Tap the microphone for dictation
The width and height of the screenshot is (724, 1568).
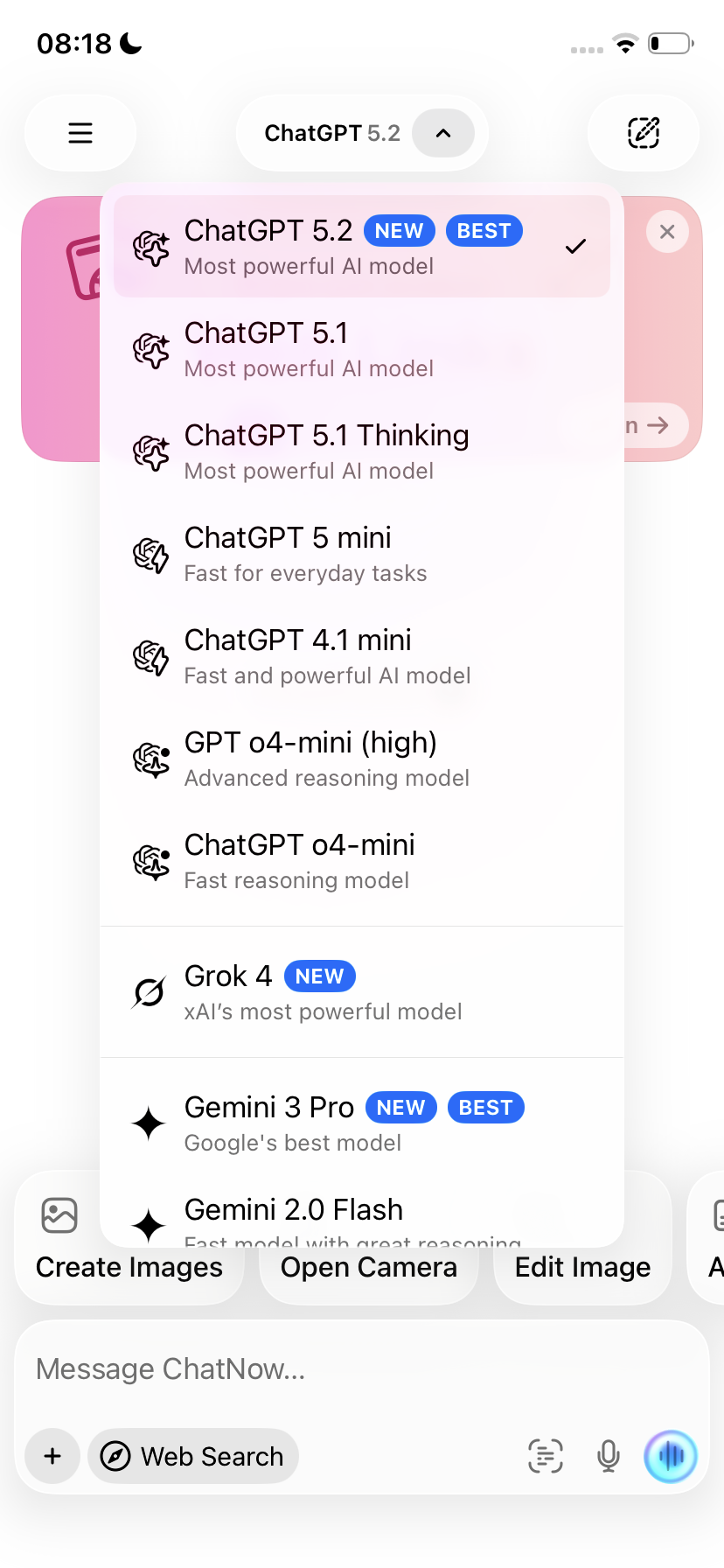coord(609,1456)
